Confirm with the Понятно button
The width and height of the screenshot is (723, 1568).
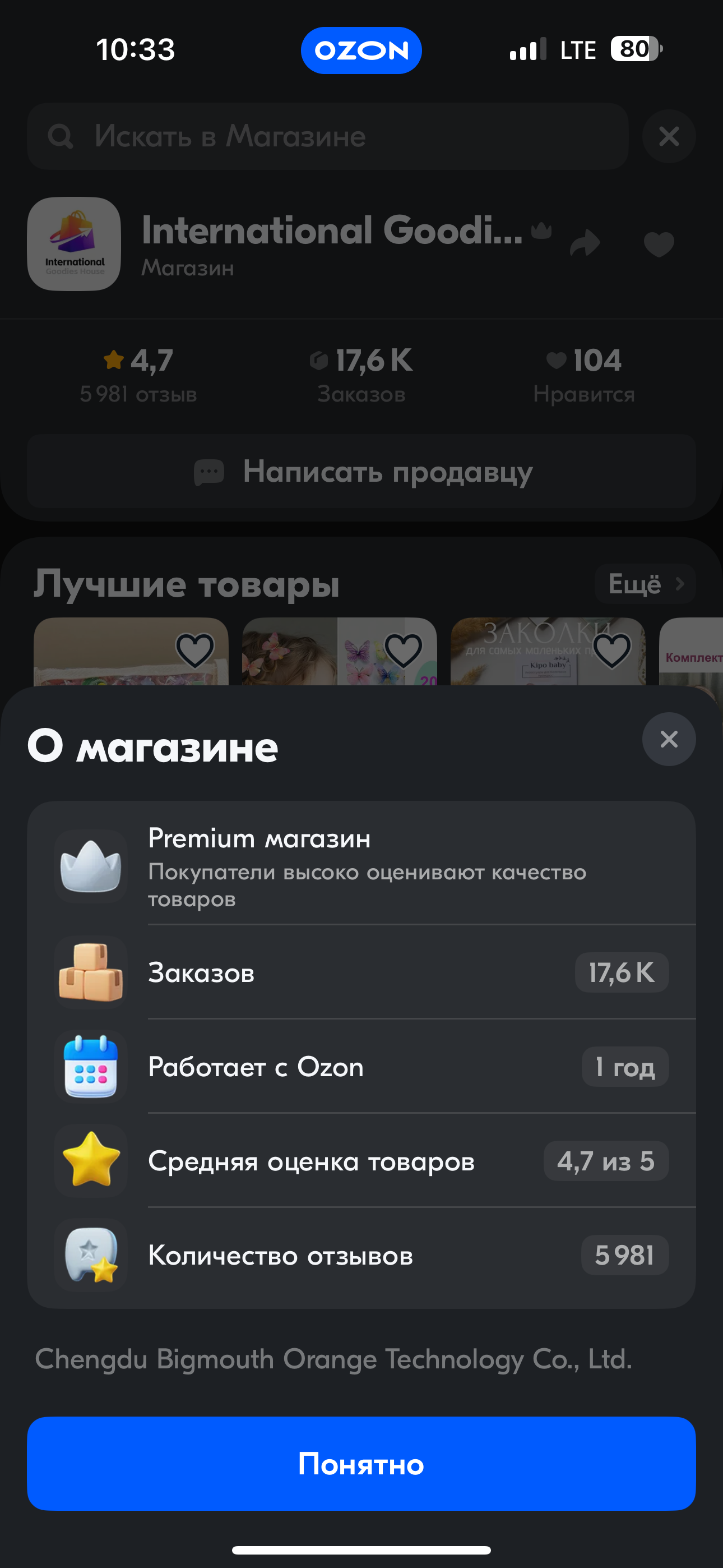point(361,1463)
